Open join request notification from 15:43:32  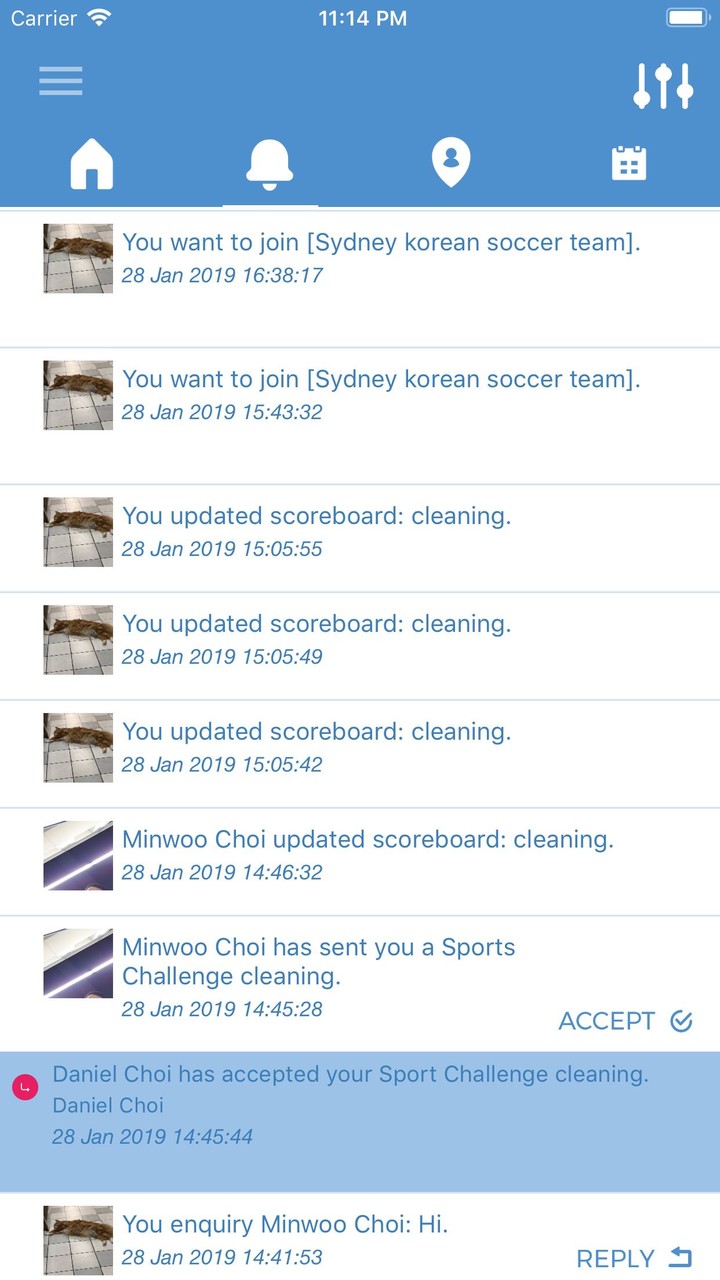[380, 395]
